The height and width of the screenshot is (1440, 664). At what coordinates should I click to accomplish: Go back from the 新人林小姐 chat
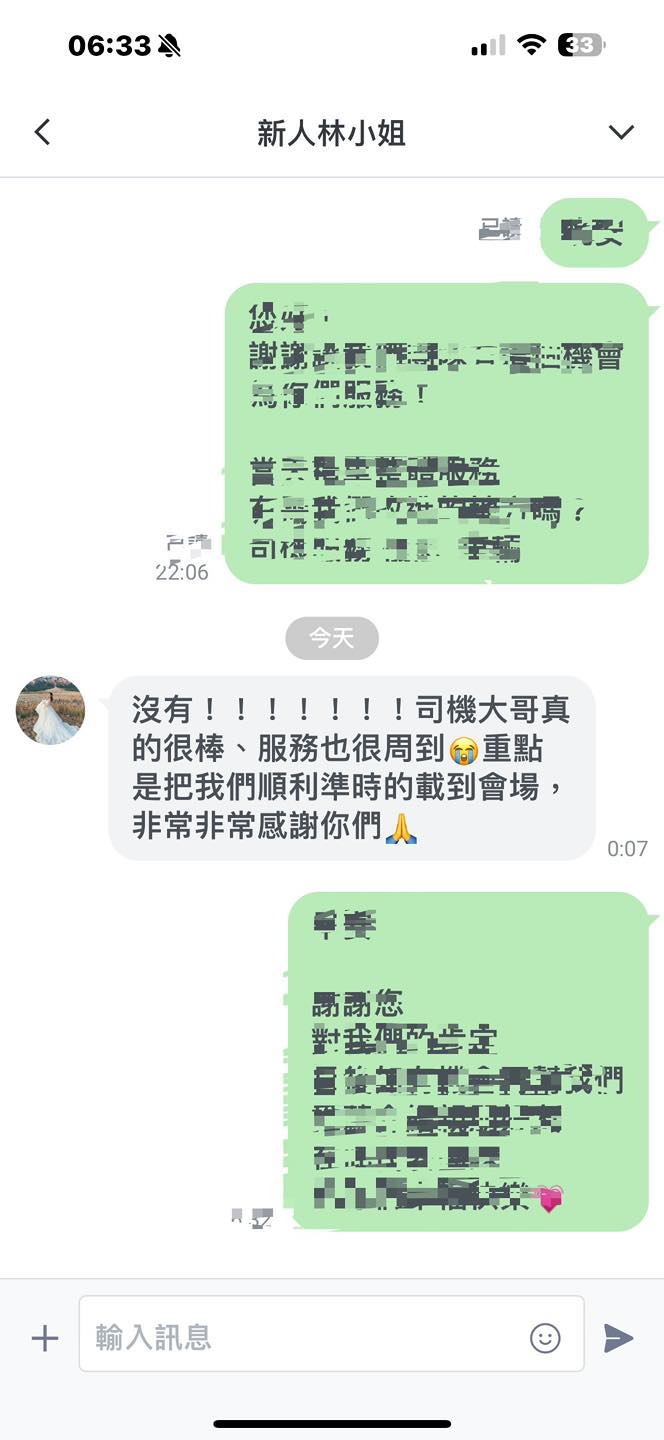[42, 132]
